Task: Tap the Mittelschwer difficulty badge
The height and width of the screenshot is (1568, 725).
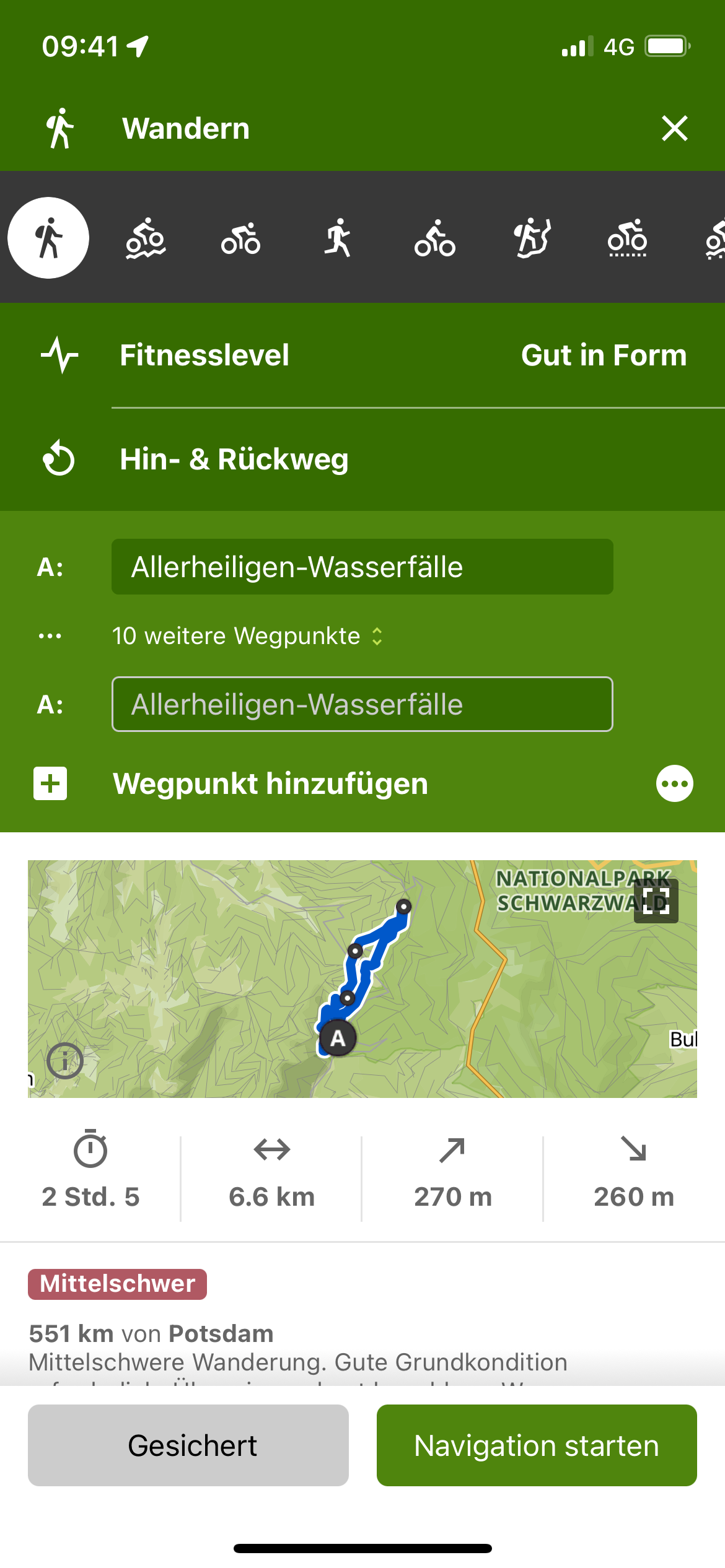Action: (117, 1283)
